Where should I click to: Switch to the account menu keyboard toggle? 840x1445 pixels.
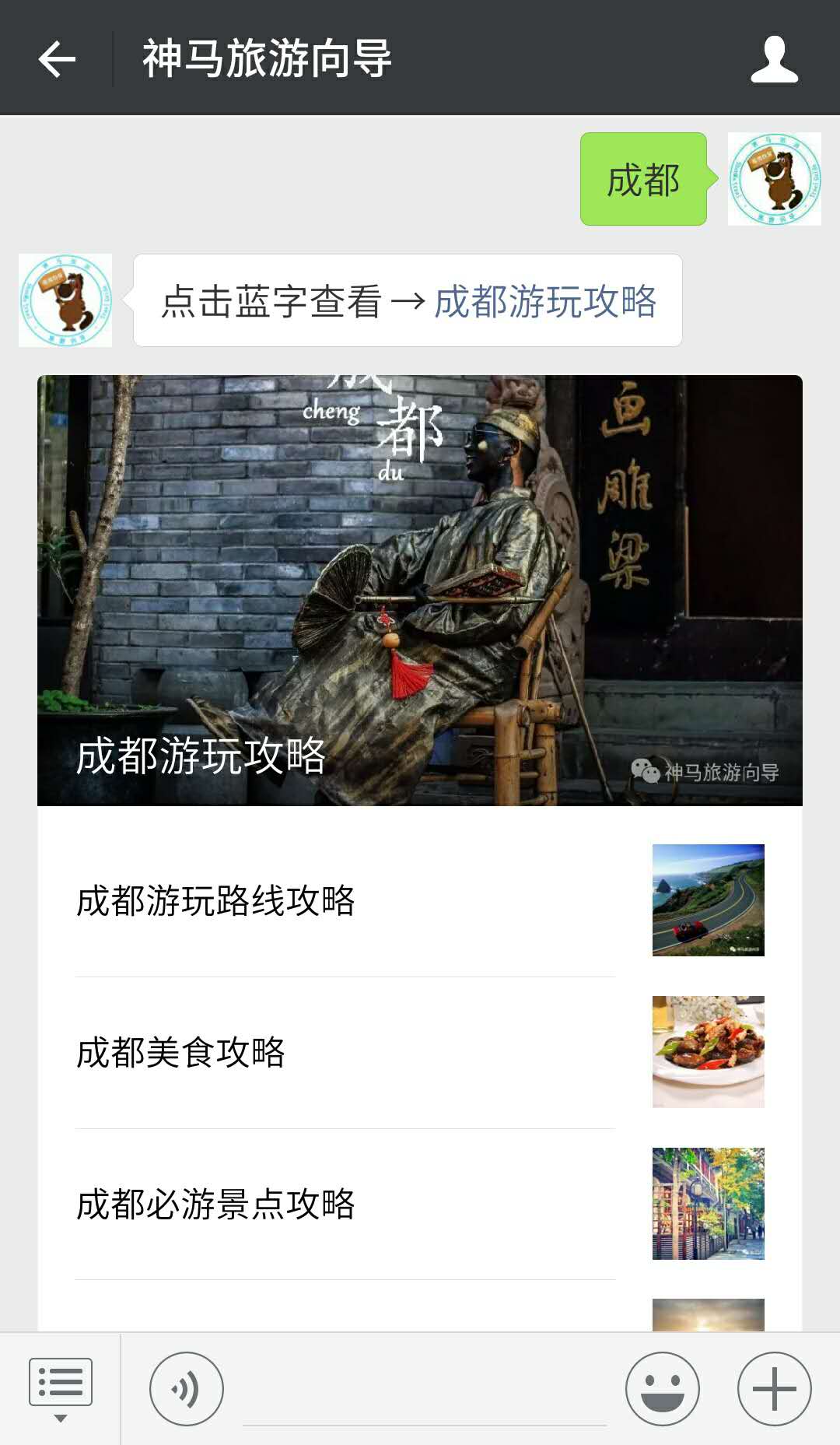pos(60,1389)
